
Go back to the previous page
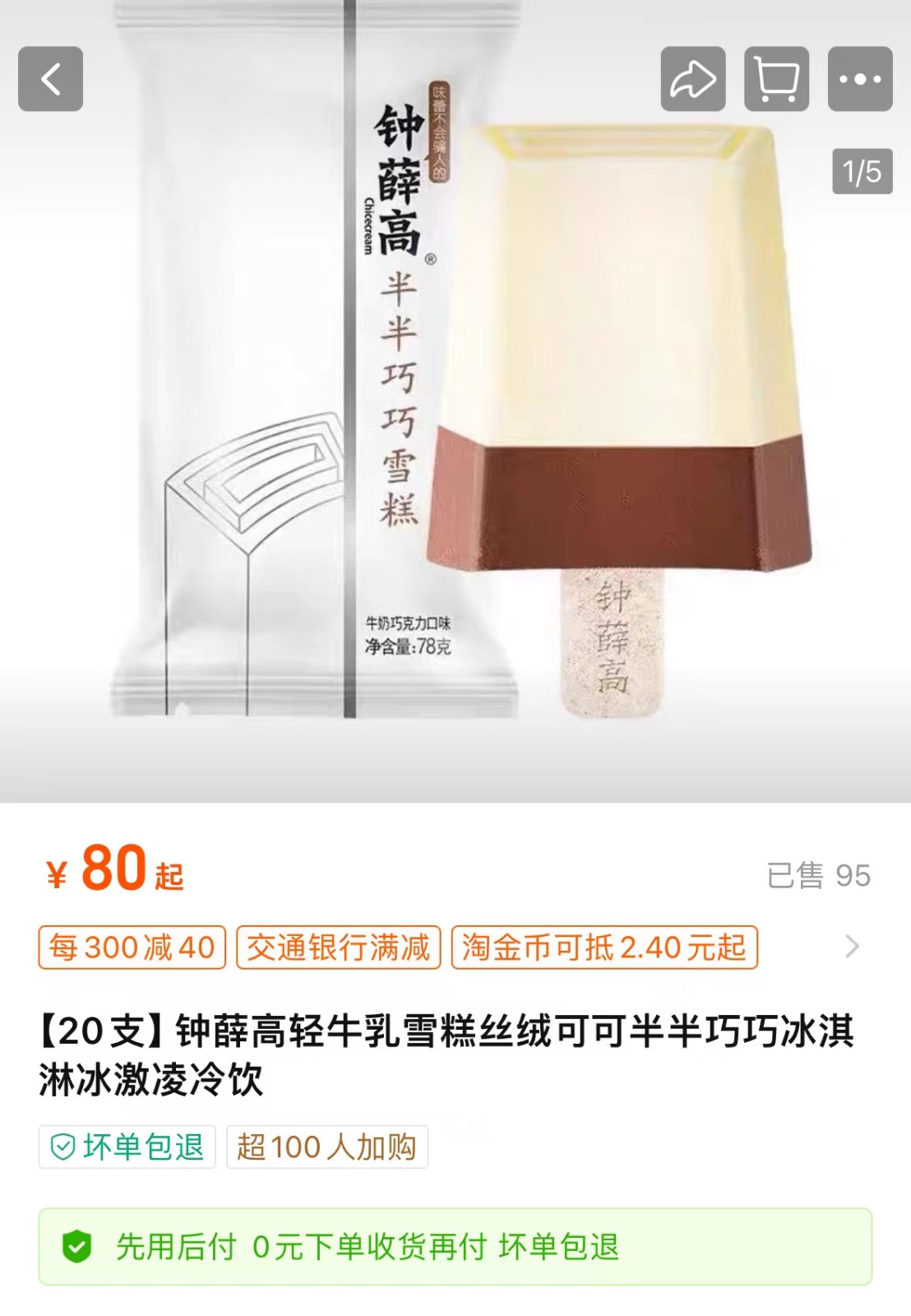(x=51, y=79)
